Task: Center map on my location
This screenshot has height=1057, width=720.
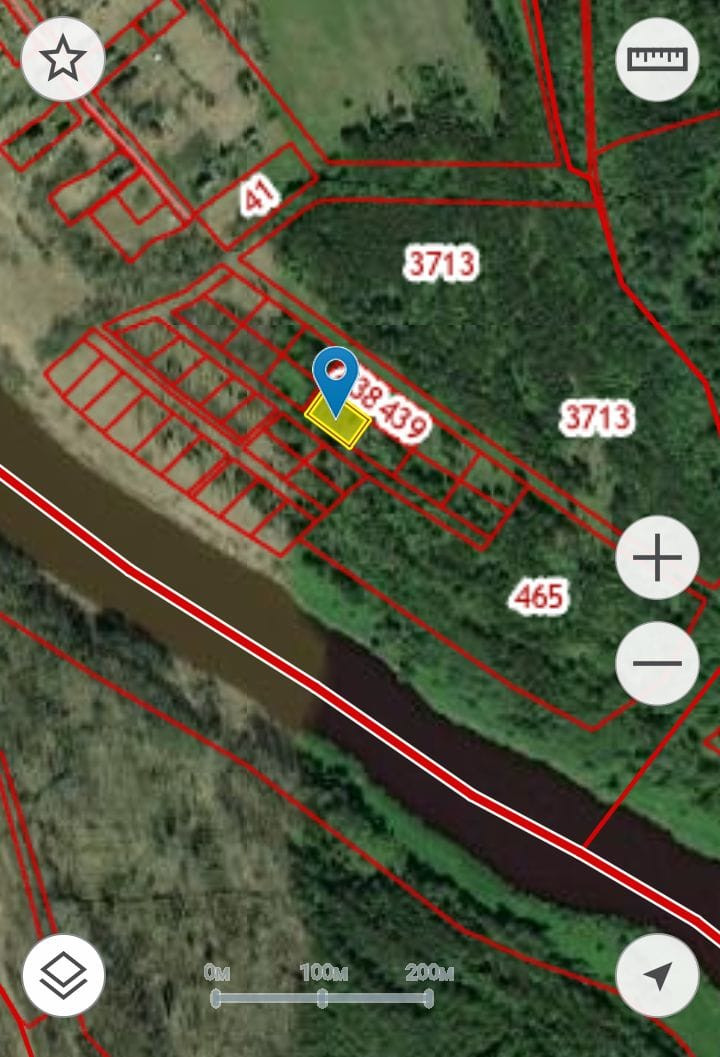Action: pyautogui.click(x=657, y=975)
